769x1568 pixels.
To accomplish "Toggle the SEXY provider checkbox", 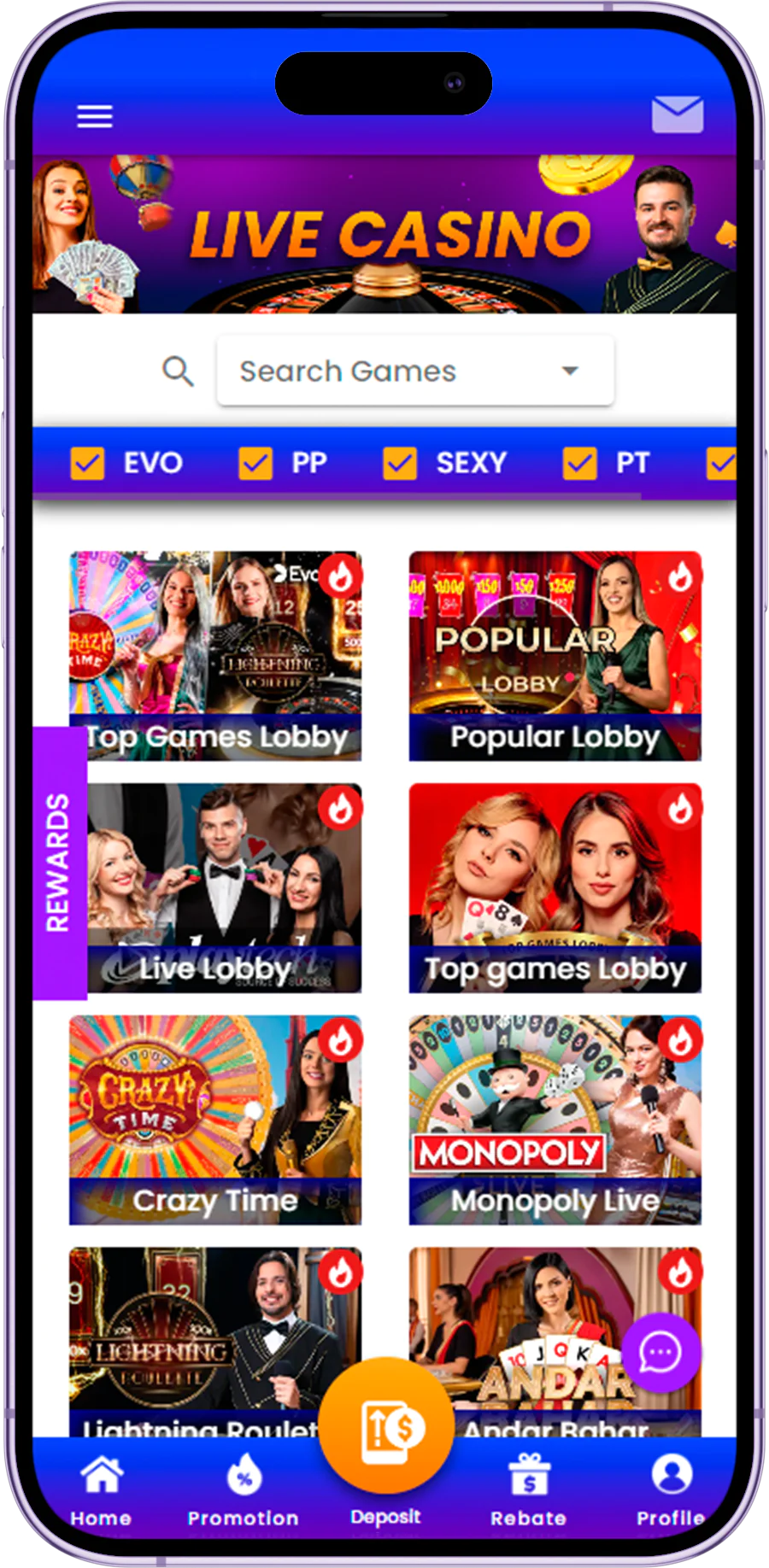I will click(400, 463).
